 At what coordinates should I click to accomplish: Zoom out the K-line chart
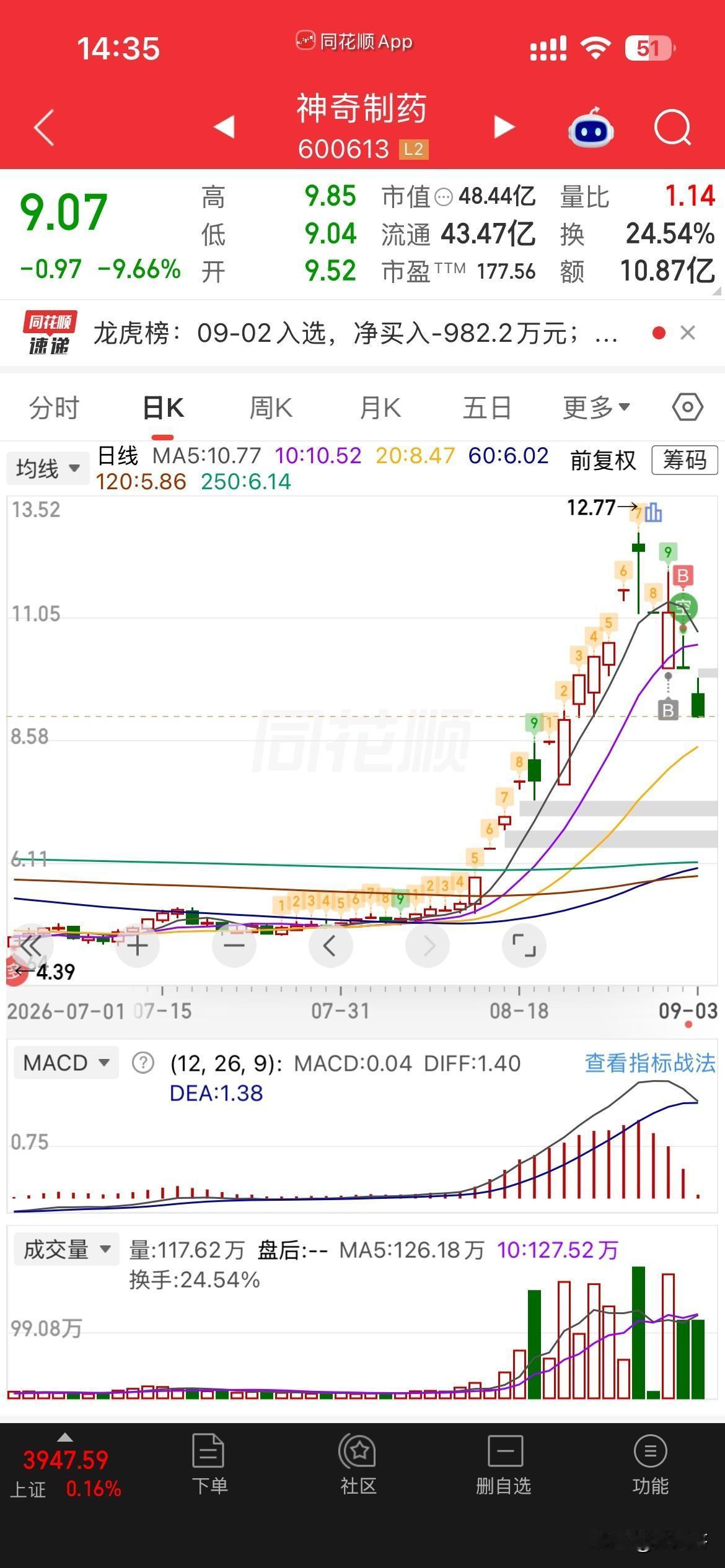234,946
